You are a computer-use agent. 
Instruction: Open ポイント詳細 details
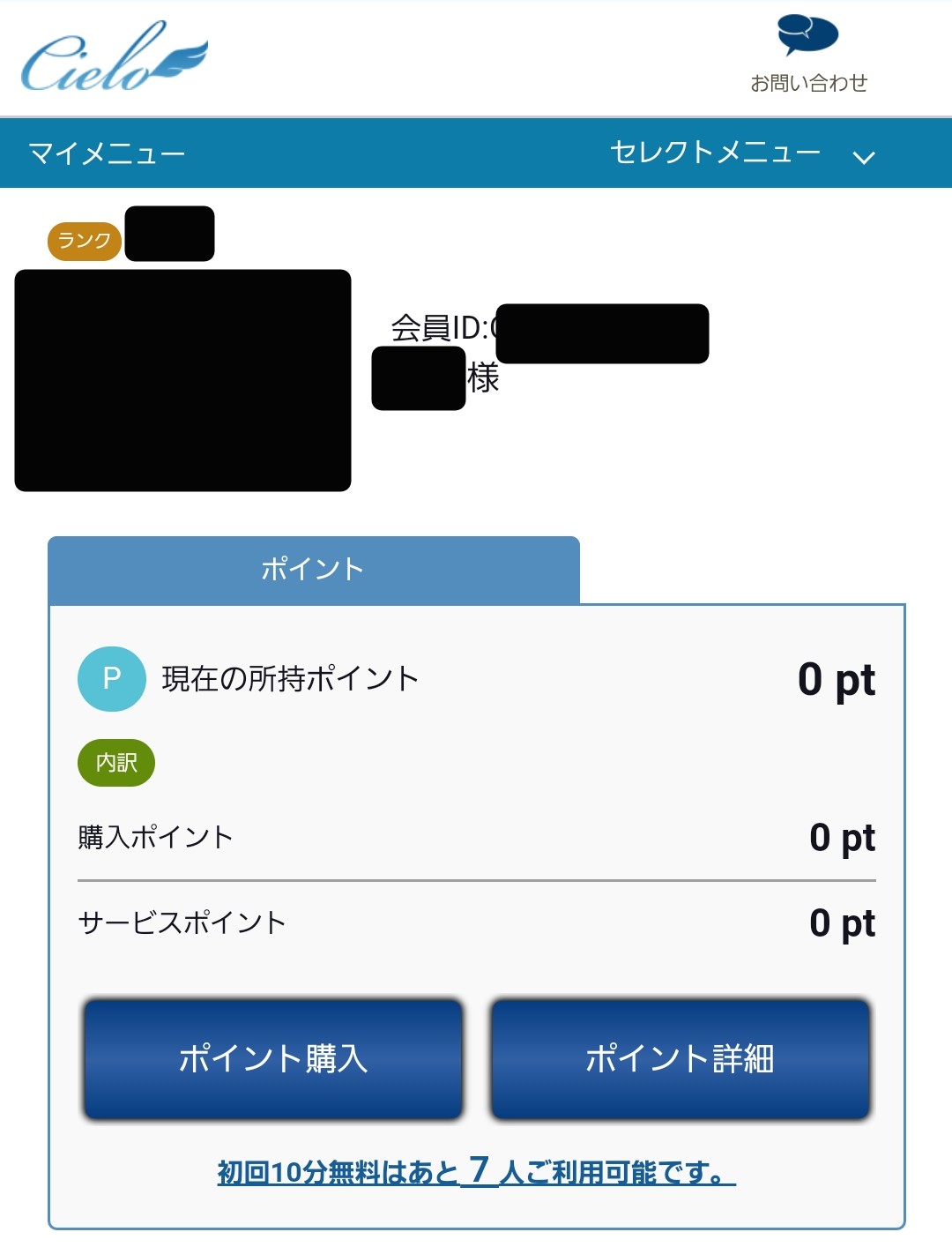pyautogui.click(x=680, y=1058)
